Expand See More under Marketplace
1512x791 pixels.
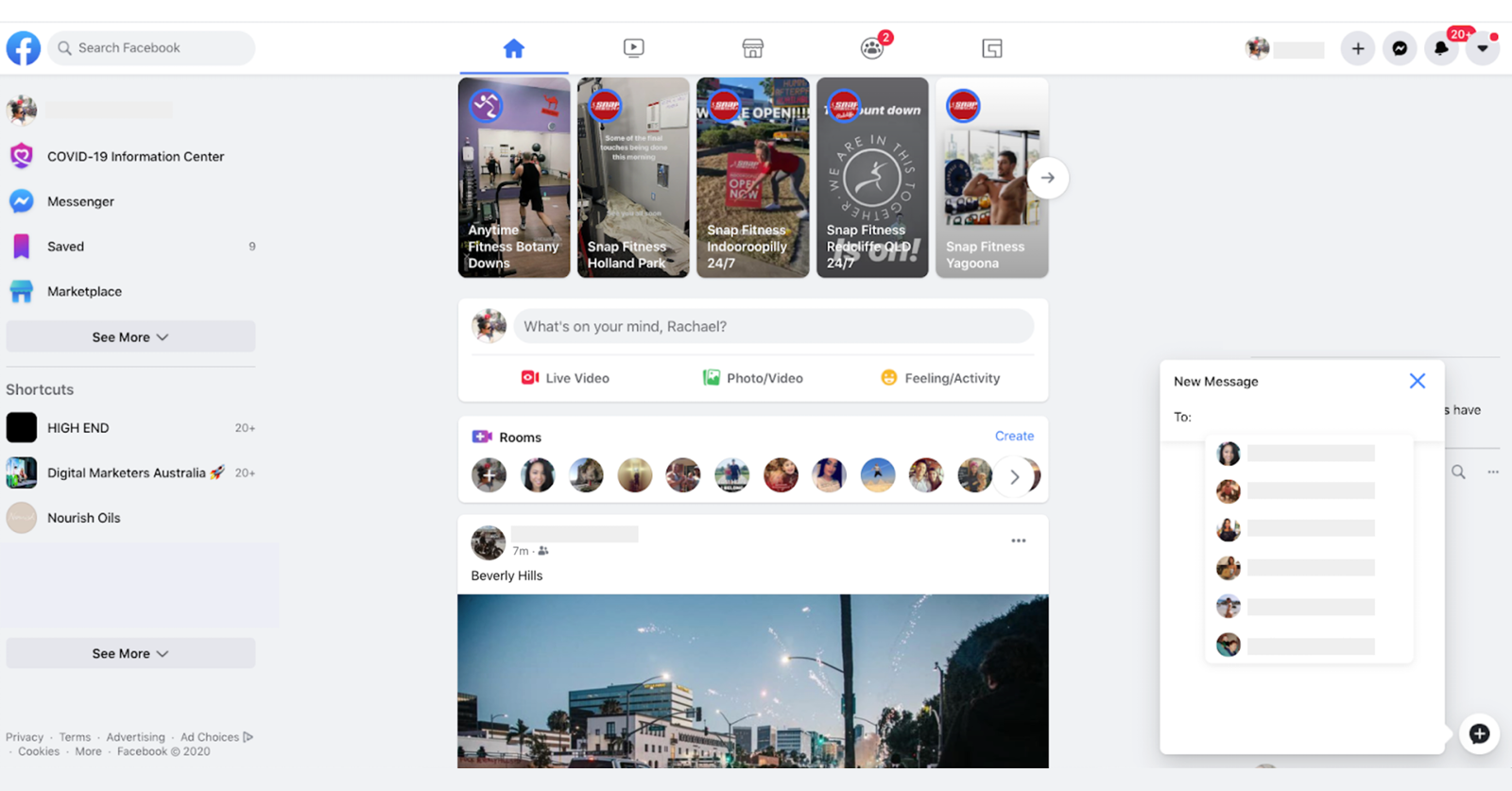[130, 337]
